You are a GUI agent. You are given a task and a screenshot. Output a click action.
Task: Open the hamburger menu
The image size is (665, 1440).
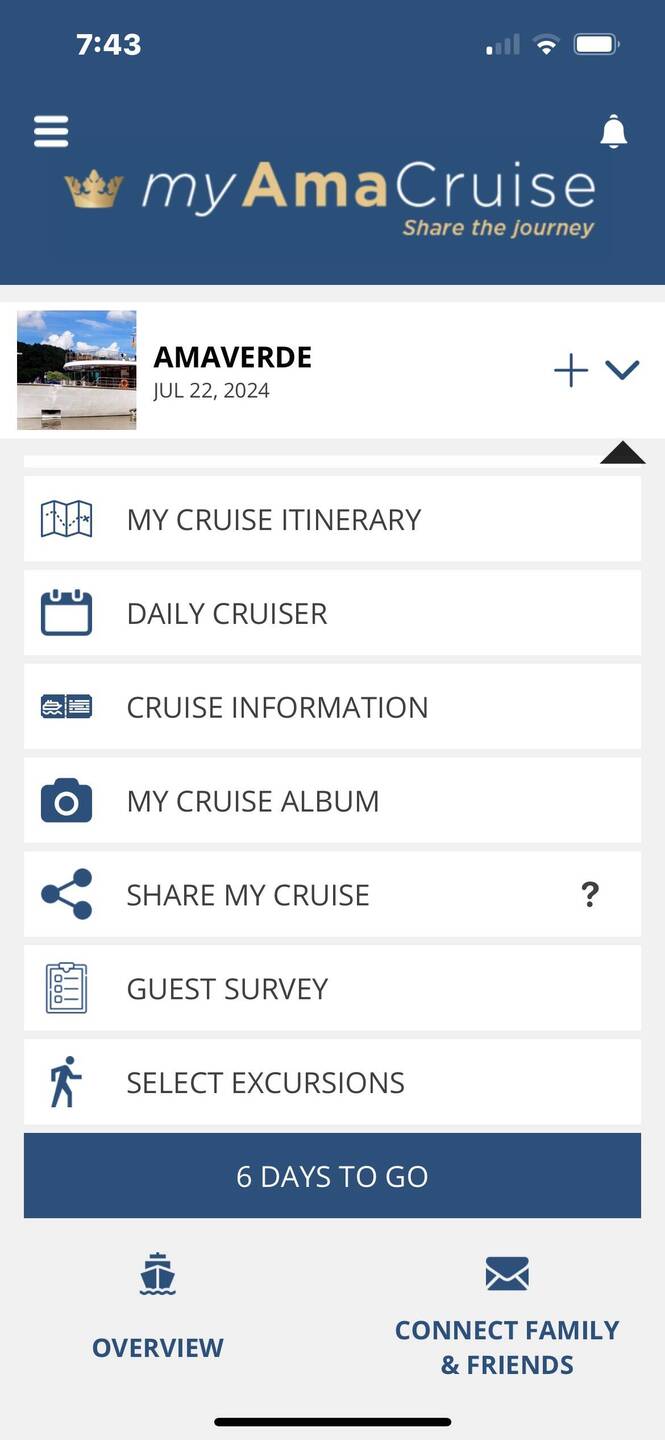click(x=51, y=131)
